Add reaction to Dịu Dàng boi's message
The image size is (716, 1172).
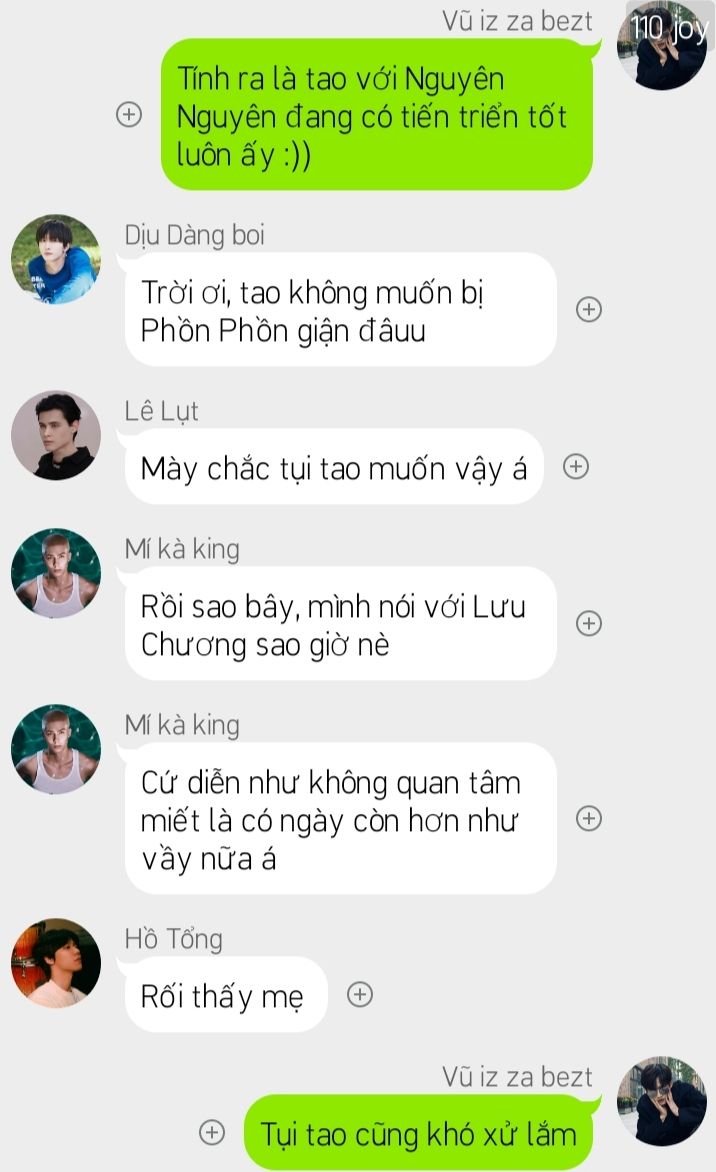[x=589, y=310]
